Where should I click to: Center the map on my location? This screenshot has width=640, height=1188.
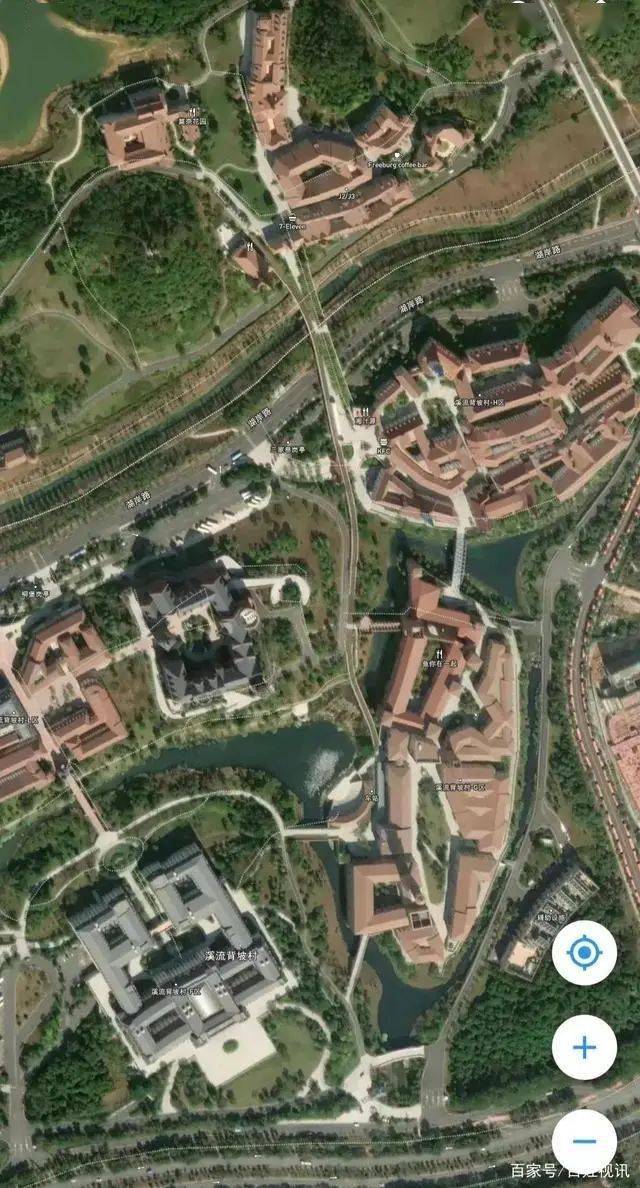(584, 952)
